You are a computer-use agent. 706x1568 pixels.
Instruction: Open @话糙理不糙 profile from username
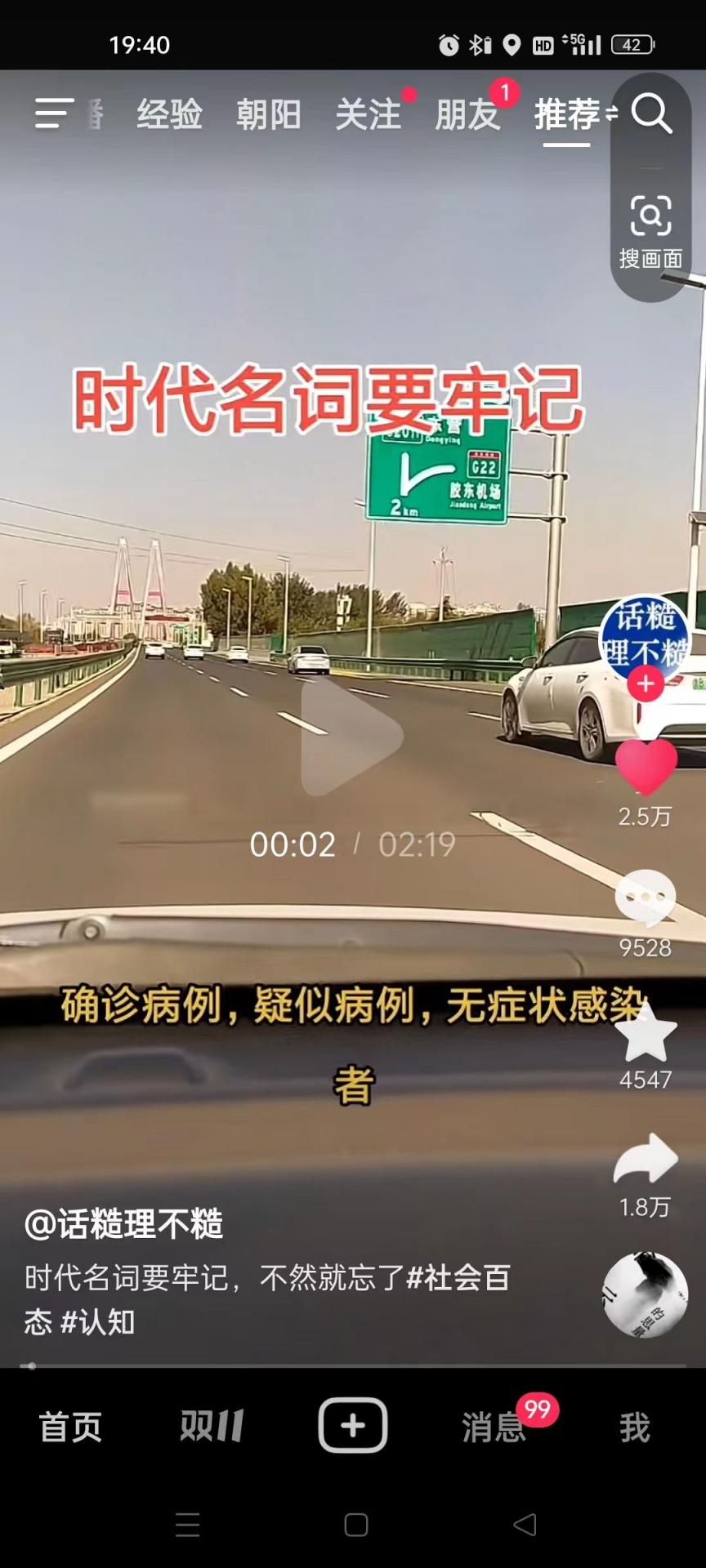[x=124, y=1224]
